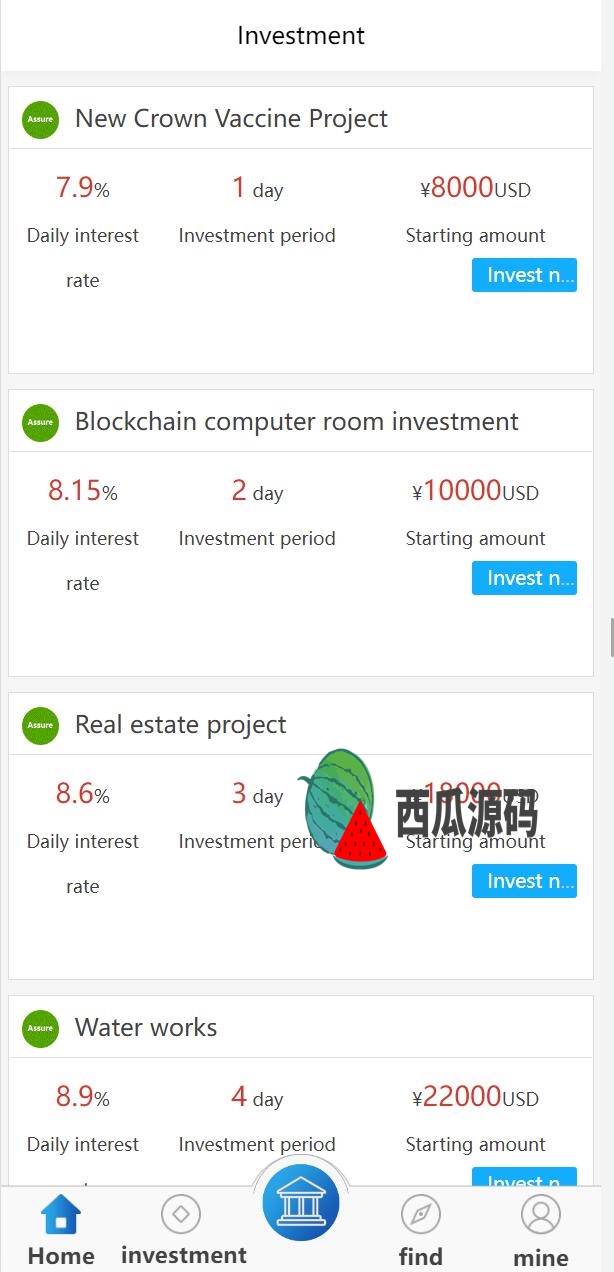Invest now in Real estate project
The height and width of the screenshot is (1272, 614).
(x=524, y=881)
